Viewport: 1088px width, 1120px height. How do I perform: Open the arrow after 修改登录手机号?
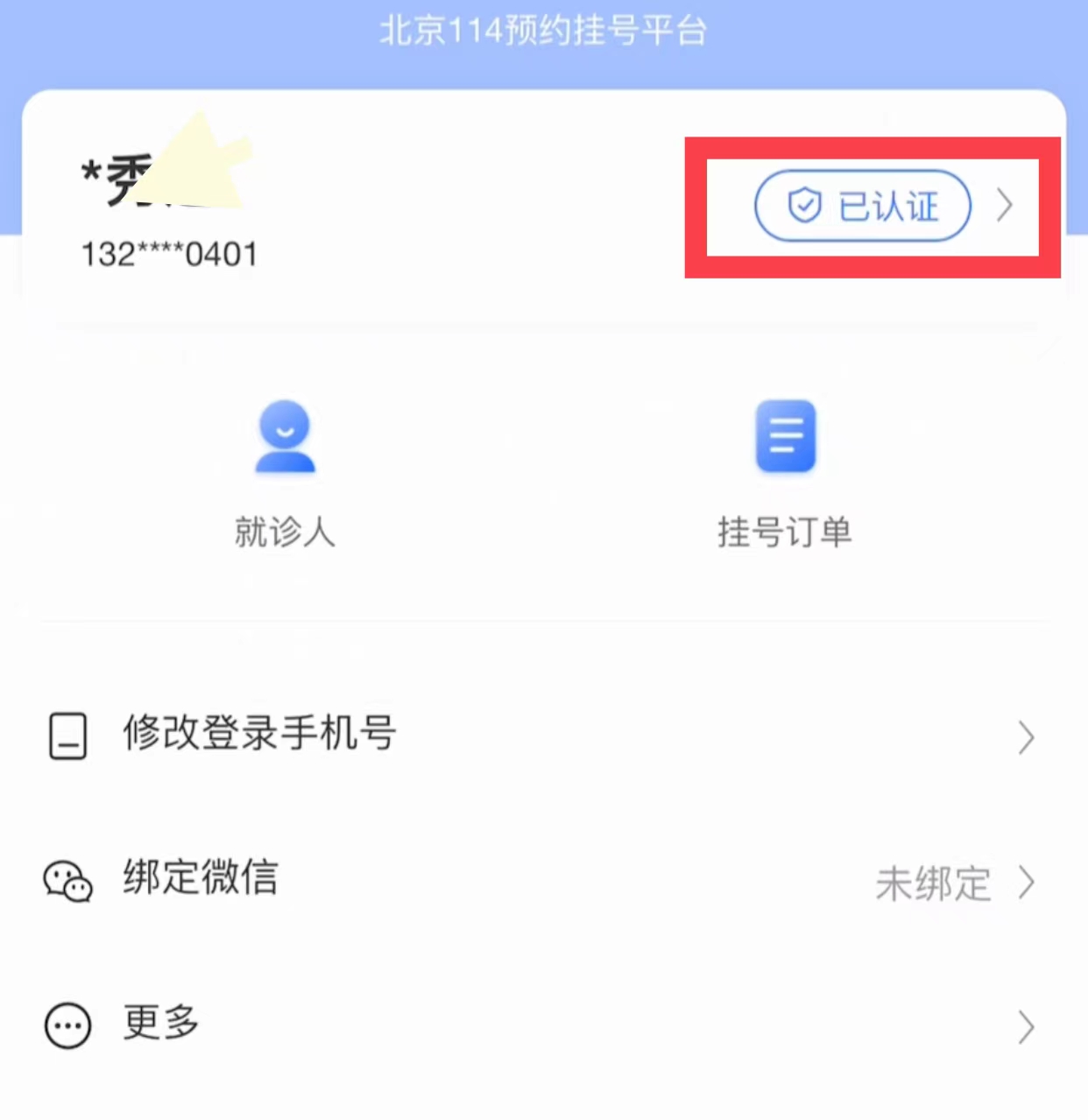pos(1027,737)
